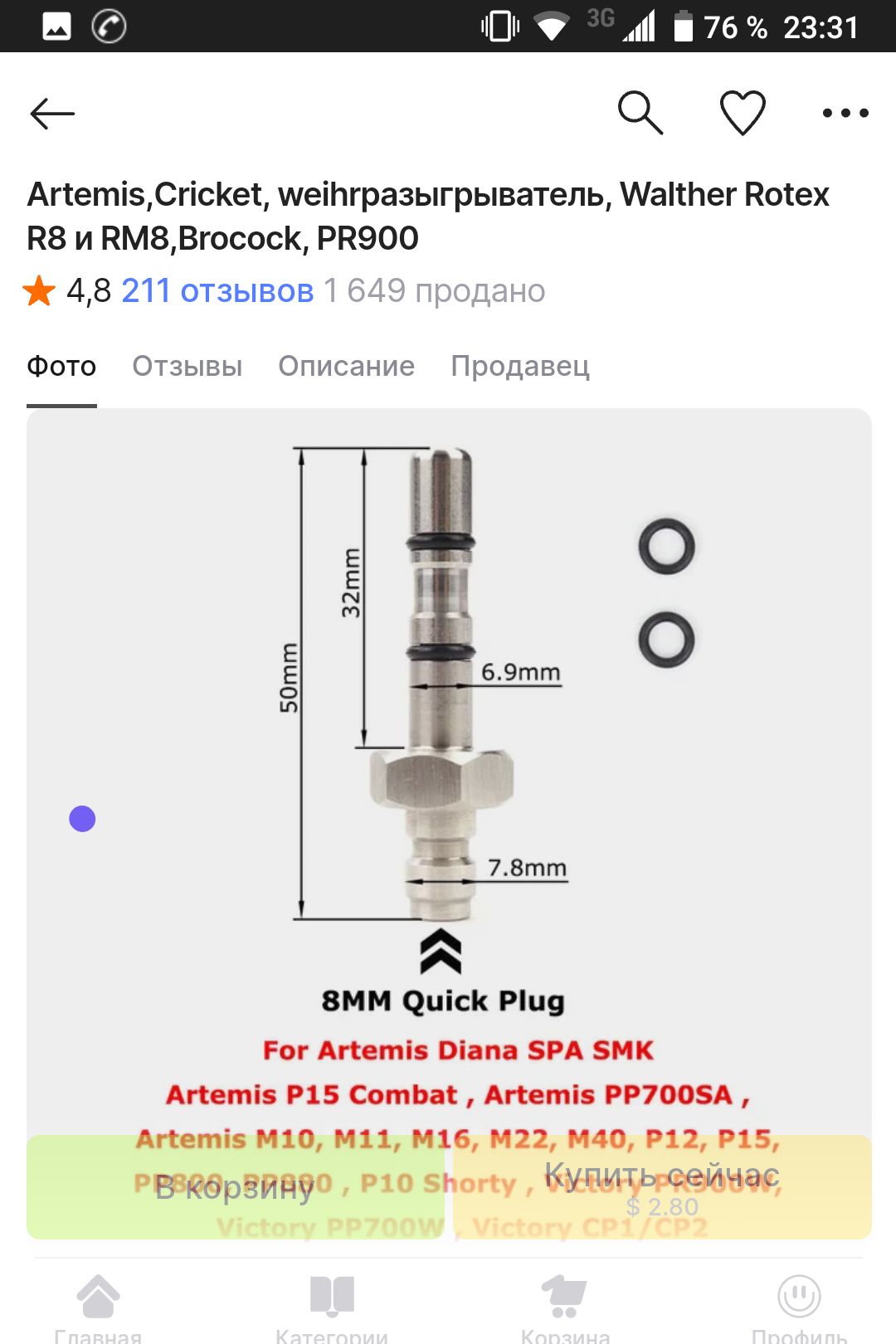This screenshot has width=896, height=1344.
Task: Switch to the Описание tab
Action: [x=346, y=366]
